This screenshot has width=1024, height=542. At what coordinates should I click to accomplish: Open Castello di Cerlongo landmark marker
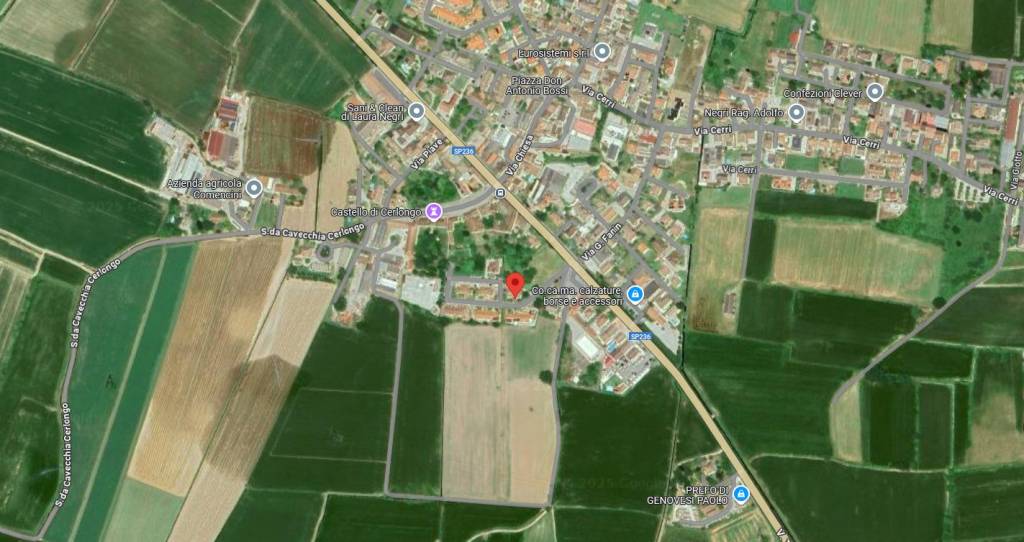pyautogui.click(x=433, y=212)
